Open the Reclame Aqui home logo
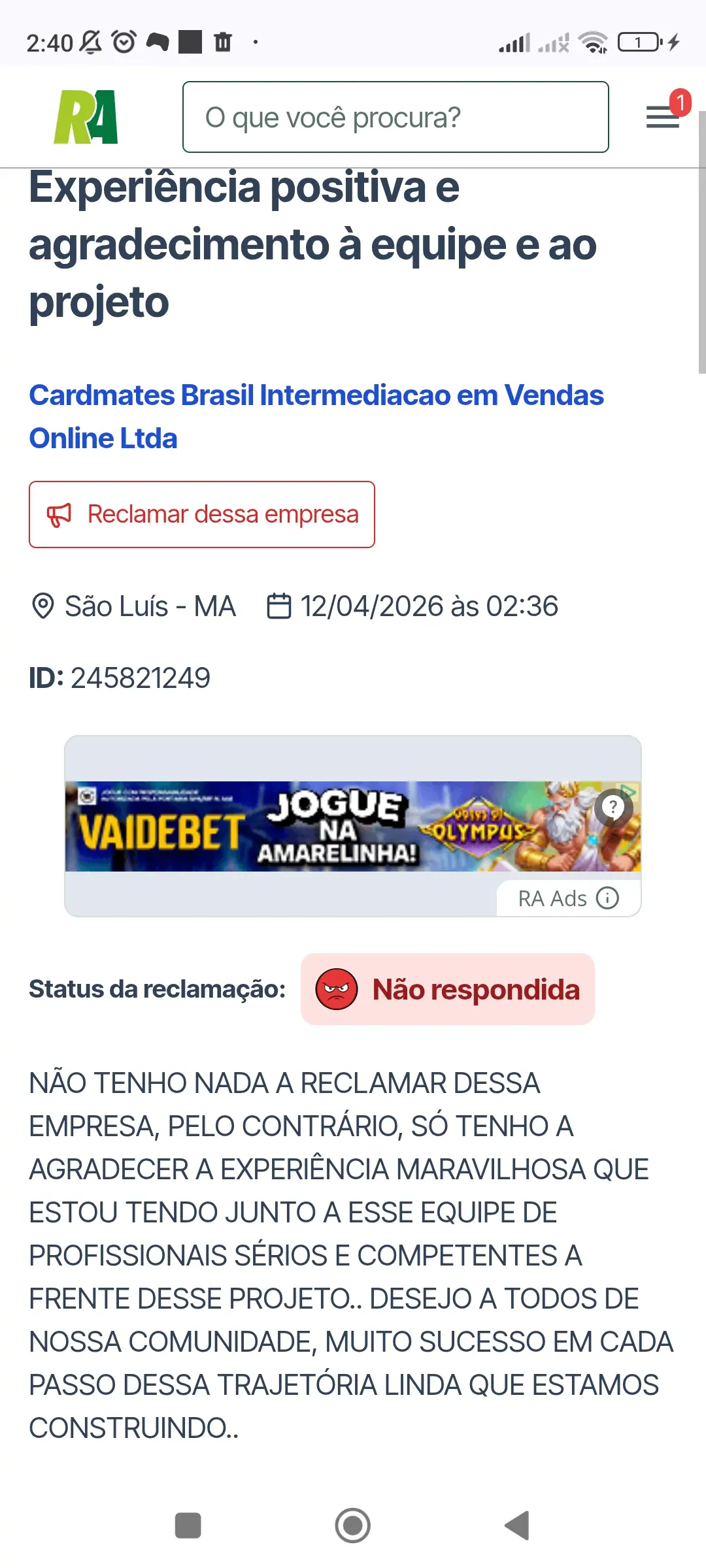The width and height of the screenshot is (706, 1568). [86, 117]
